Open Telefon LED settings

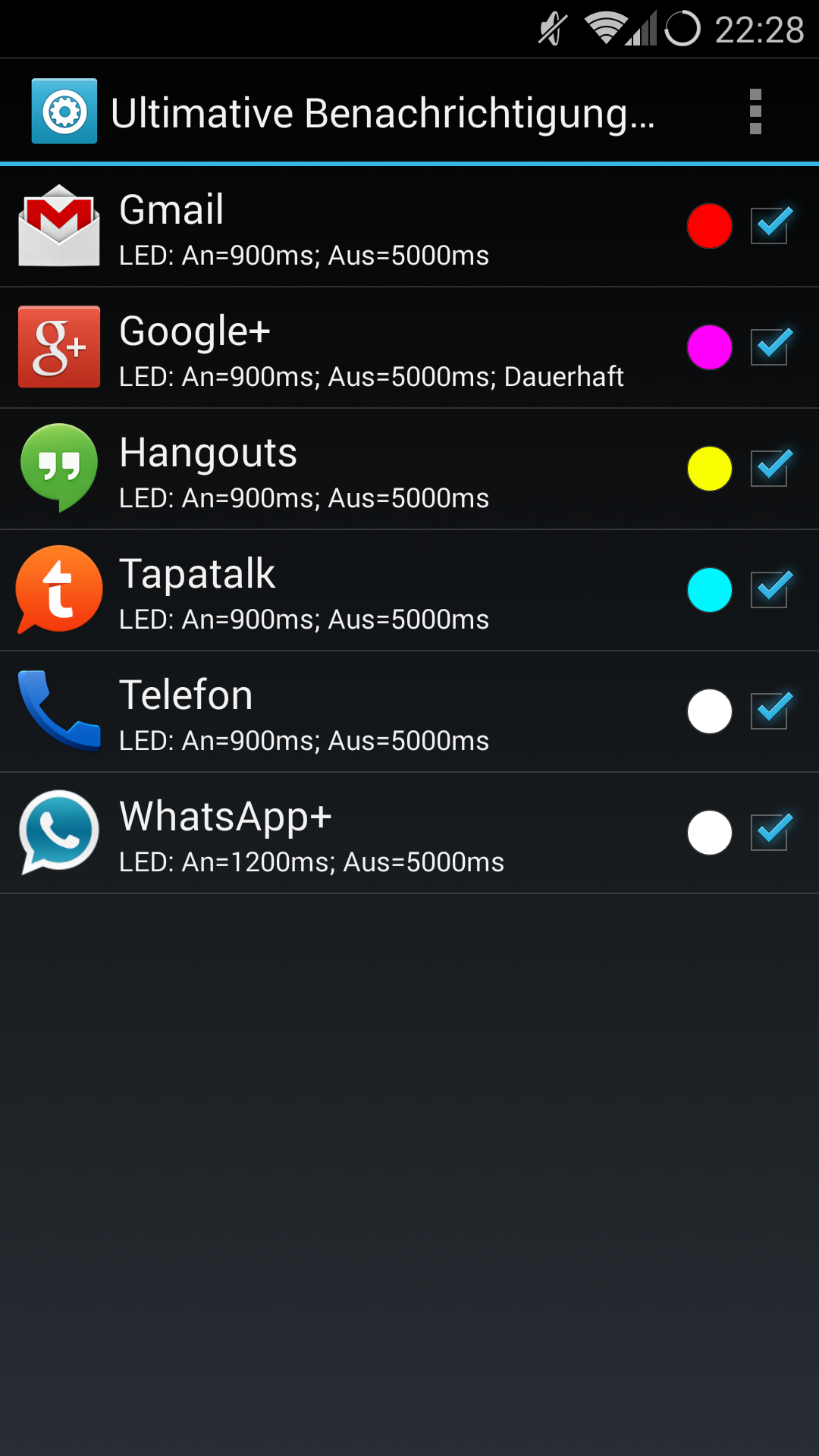pyautogui.click(x=341, y=713)
